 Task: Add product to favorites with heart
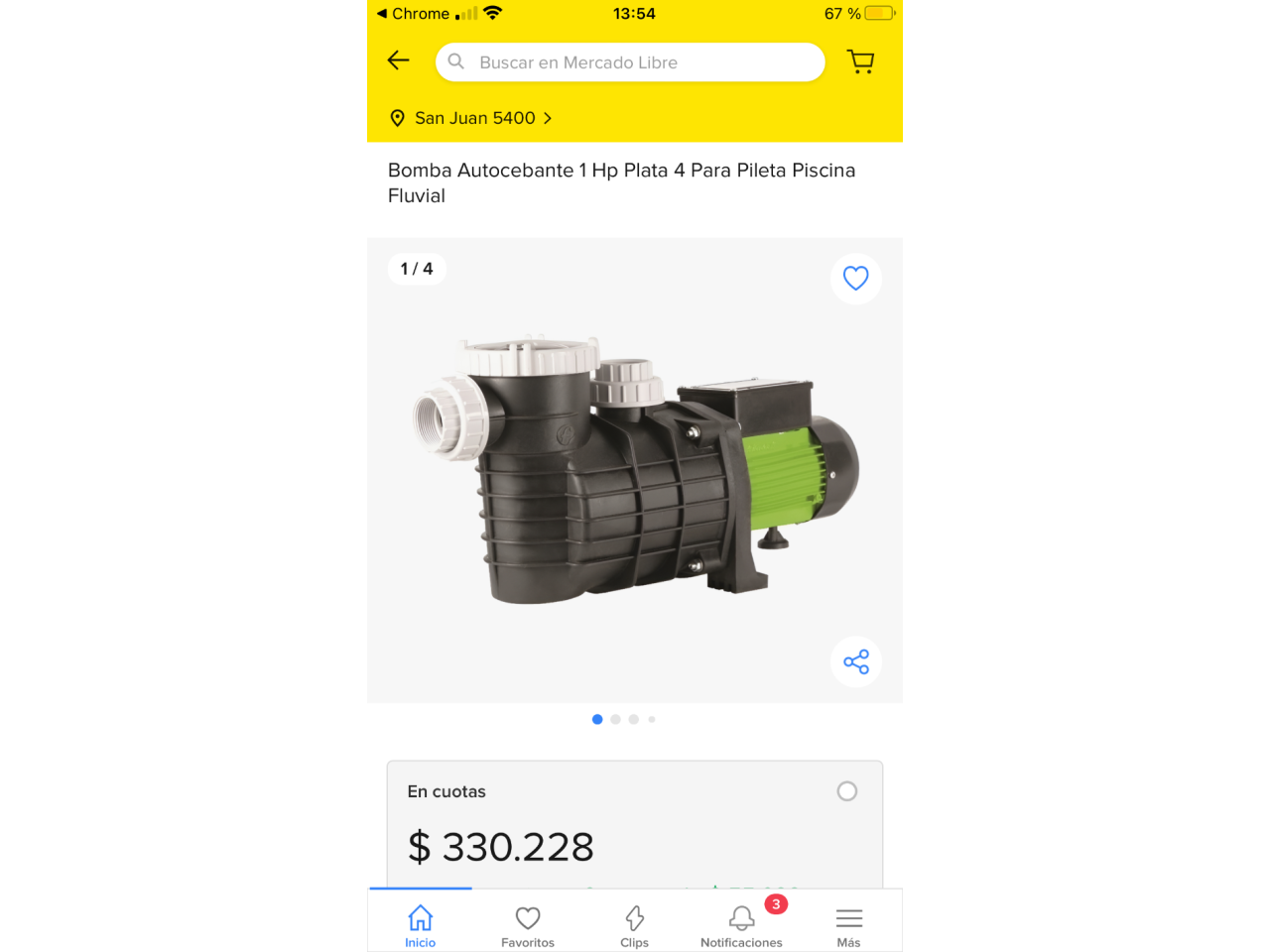[x=855, y=279]
